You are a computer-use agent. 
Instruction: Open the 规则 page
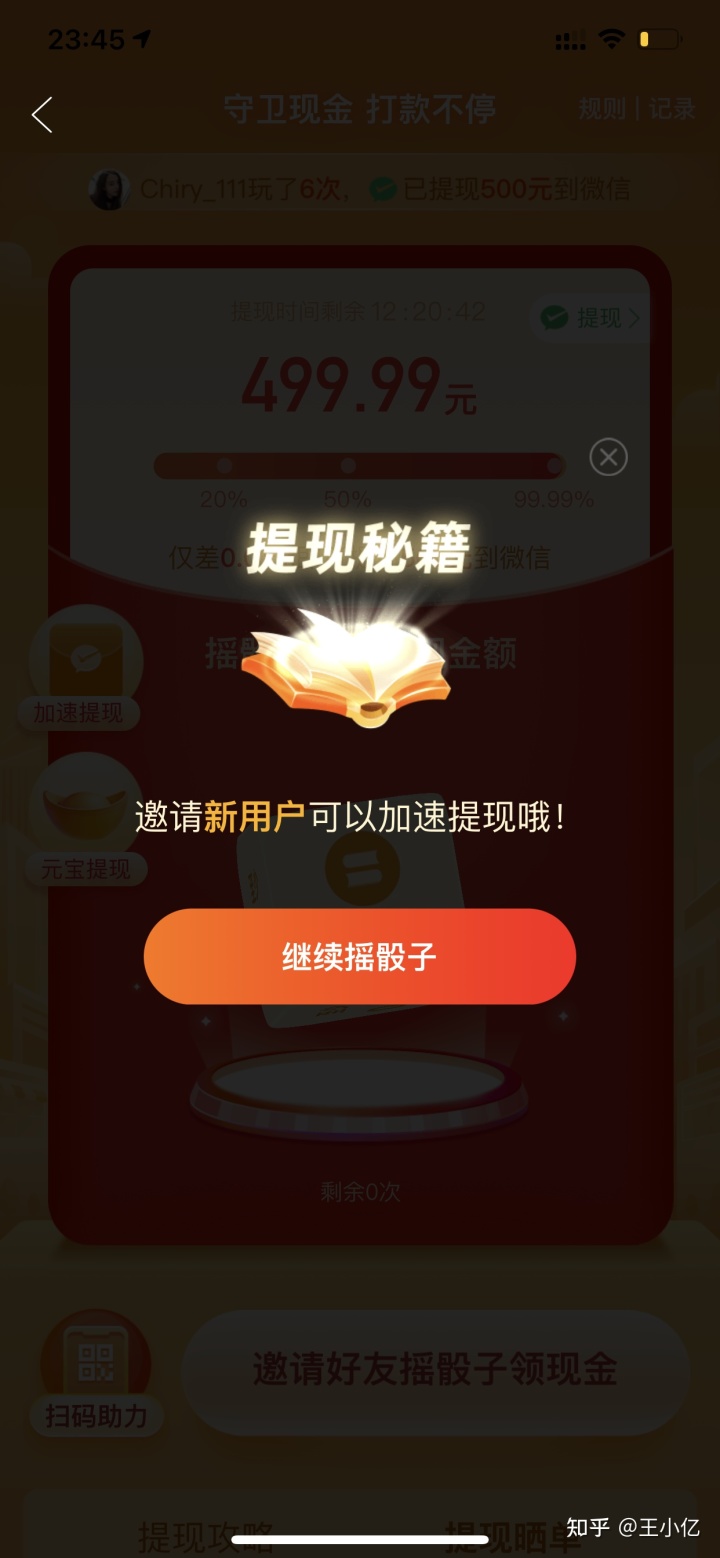601,109
